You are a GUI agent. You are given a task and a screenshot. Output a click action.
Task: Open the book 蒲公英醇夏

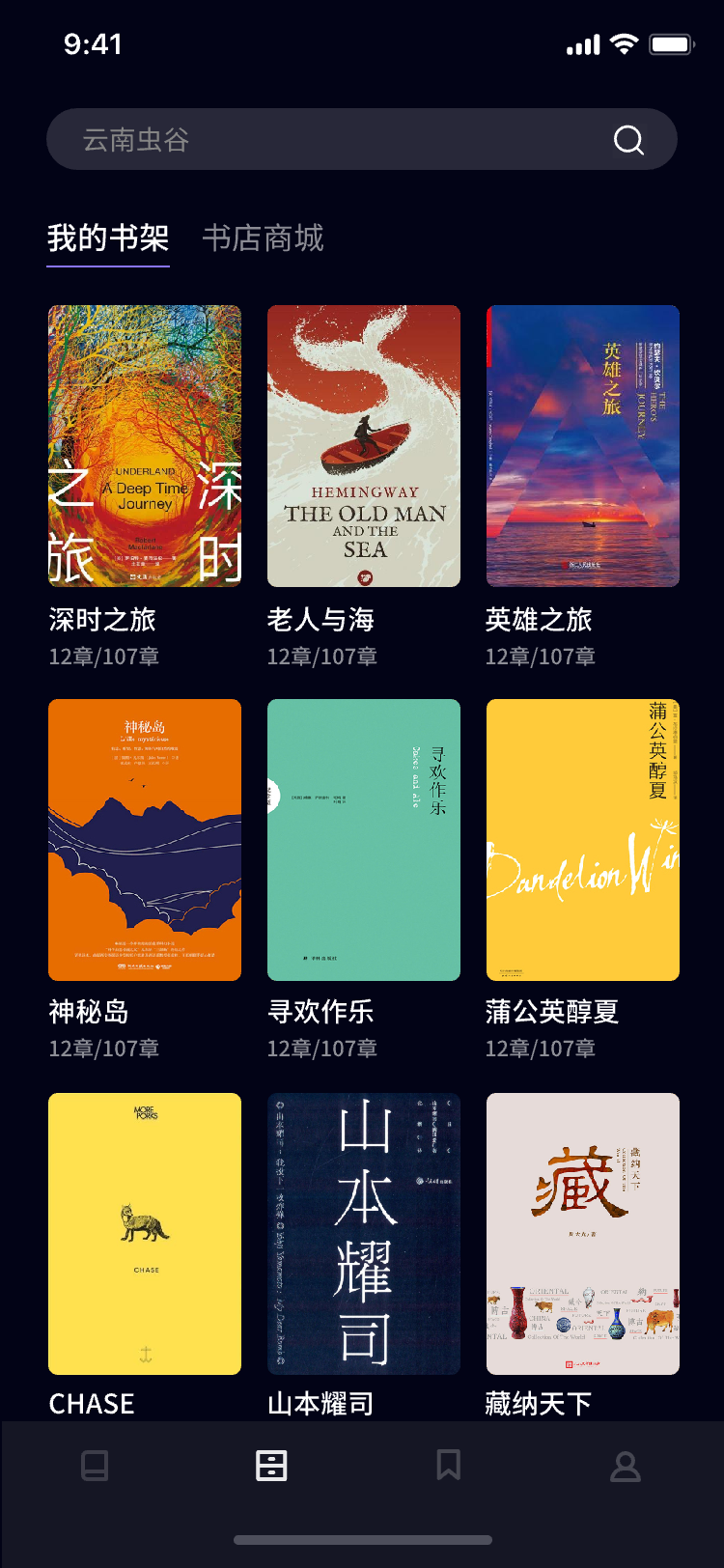click(x=583, y=840)
